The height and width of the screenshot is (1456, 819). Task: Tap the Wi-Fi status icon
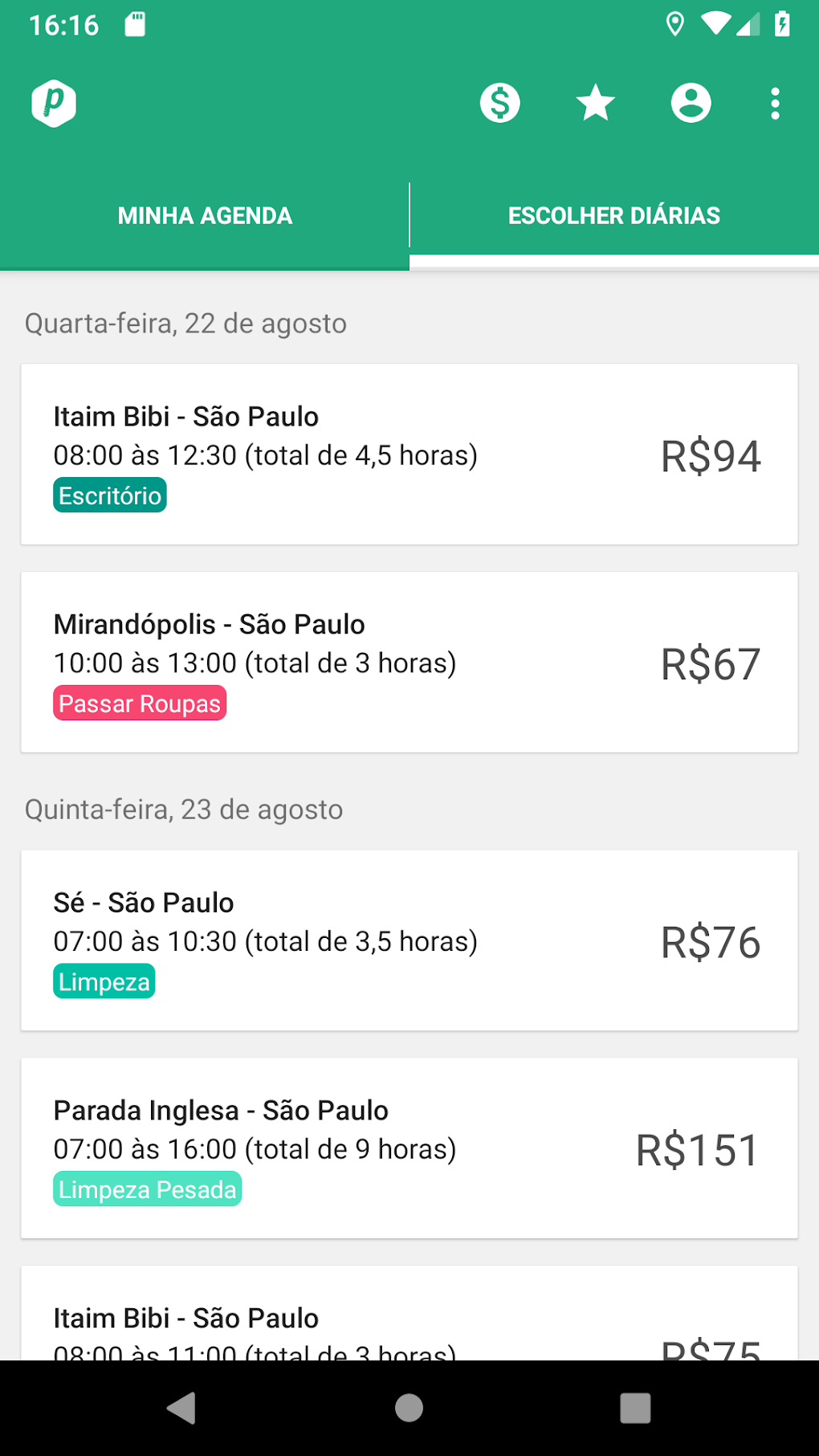click(x=717, y=23)
